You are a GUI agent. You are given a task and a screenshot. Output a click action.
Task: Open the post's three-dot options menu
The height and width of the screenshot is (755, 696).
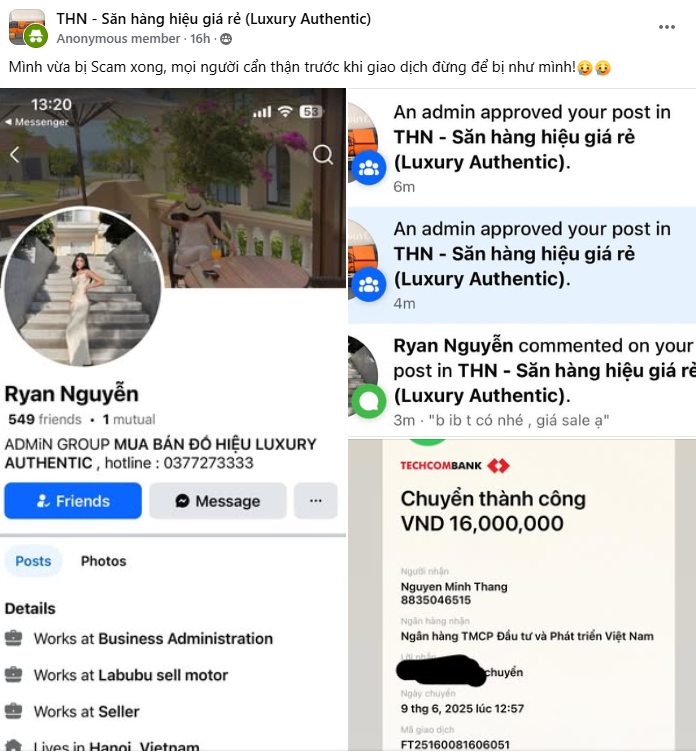(667, 27)
